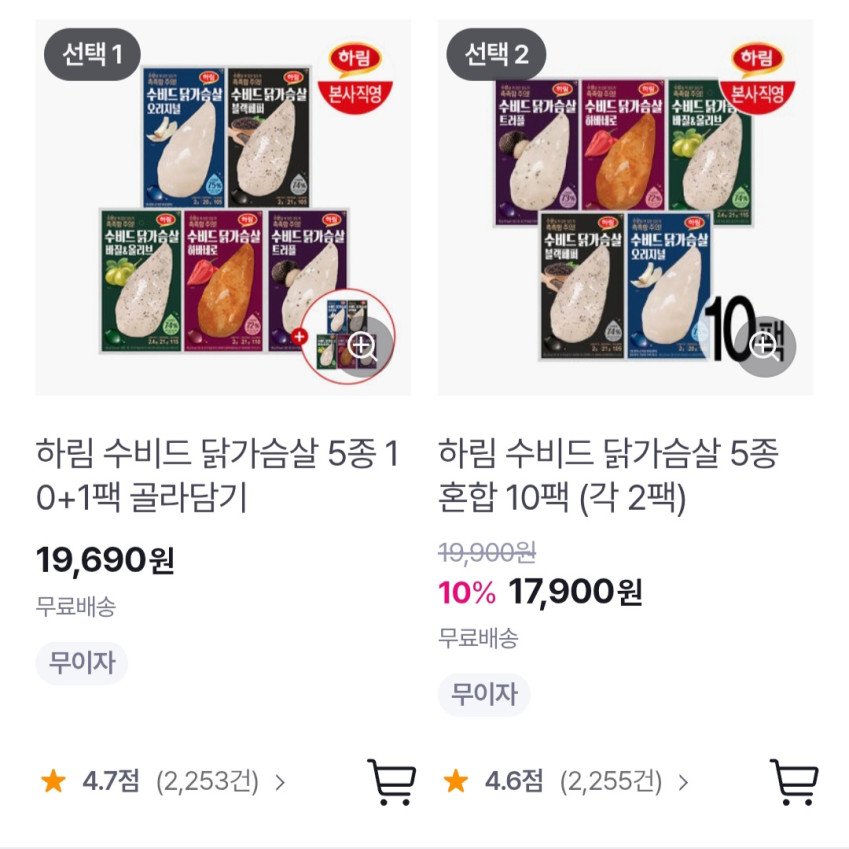This screenshot has width=849, height=849.
Task: Zoom into the 선택 2 product photo
Action: click(765, 346)
